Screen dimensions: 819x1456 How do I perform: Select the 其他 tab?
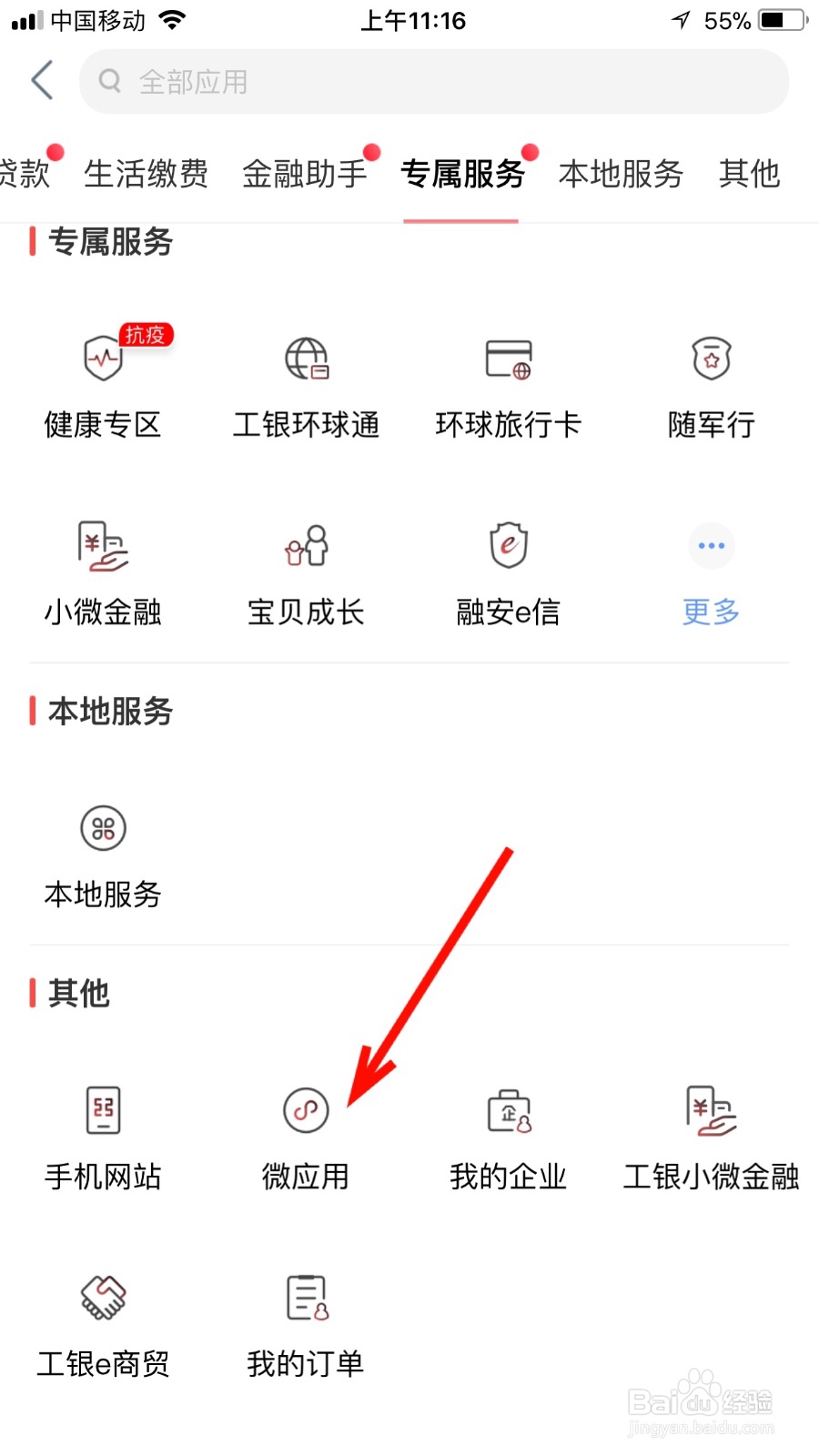tap(749, 173)
